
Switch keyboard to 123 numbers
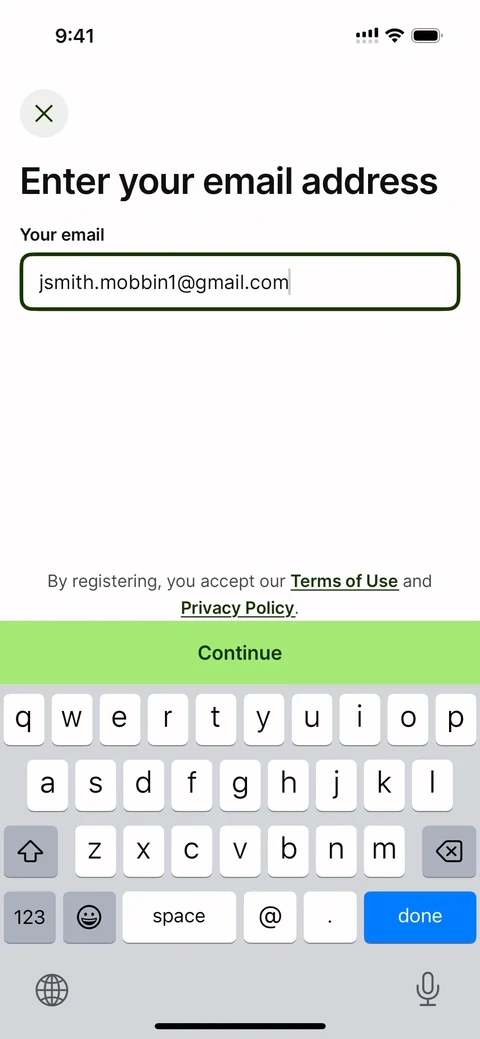coord(30,916)
